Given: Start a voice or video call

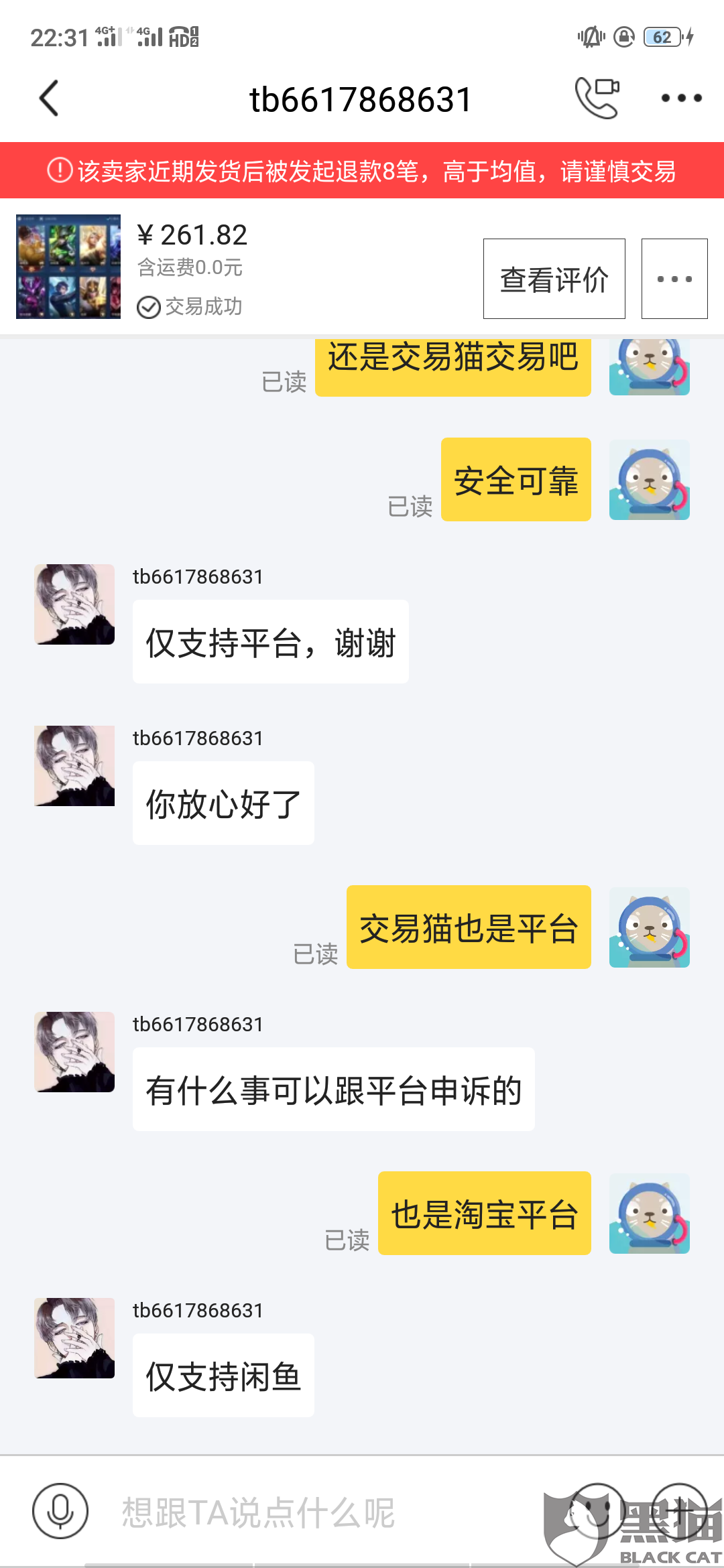Looking at the screenshot, I should pos(597,99).
